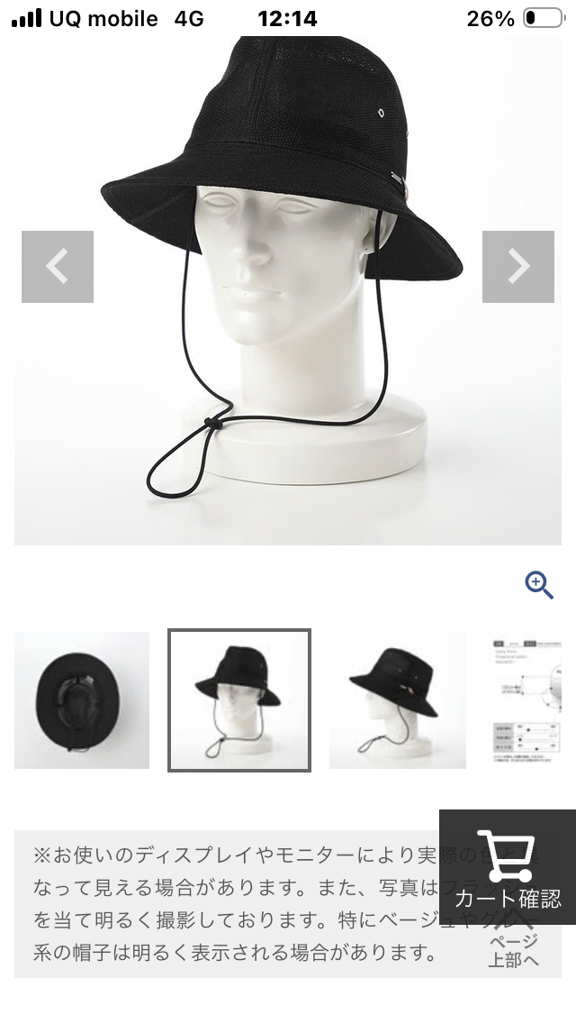The width and height of the screenshot is (576, 1024).
Task: Select the hat inside-view thumbnail
Action: 82,700
